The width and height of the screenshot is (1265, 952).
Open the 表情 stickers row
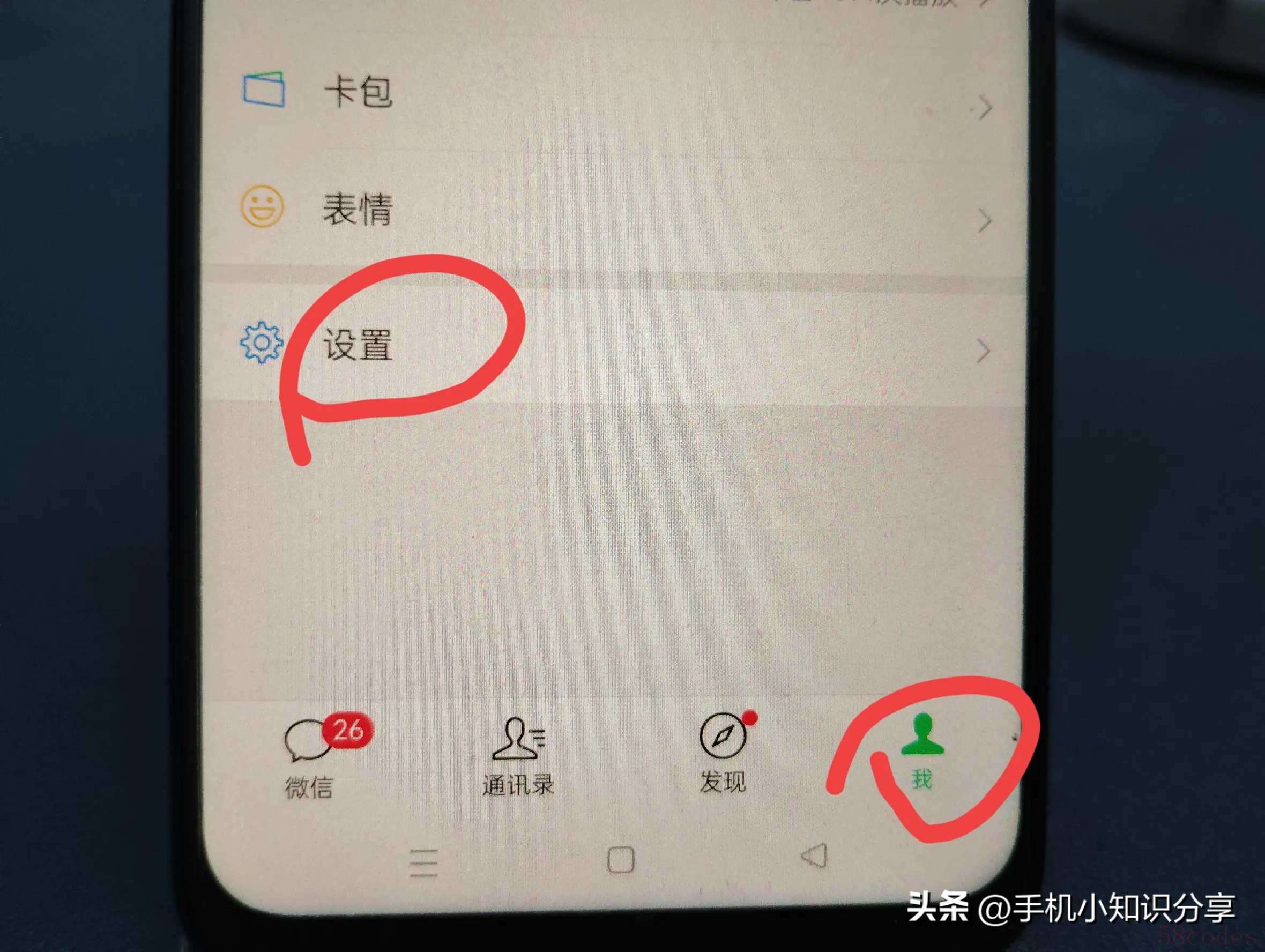click(358, 210)
